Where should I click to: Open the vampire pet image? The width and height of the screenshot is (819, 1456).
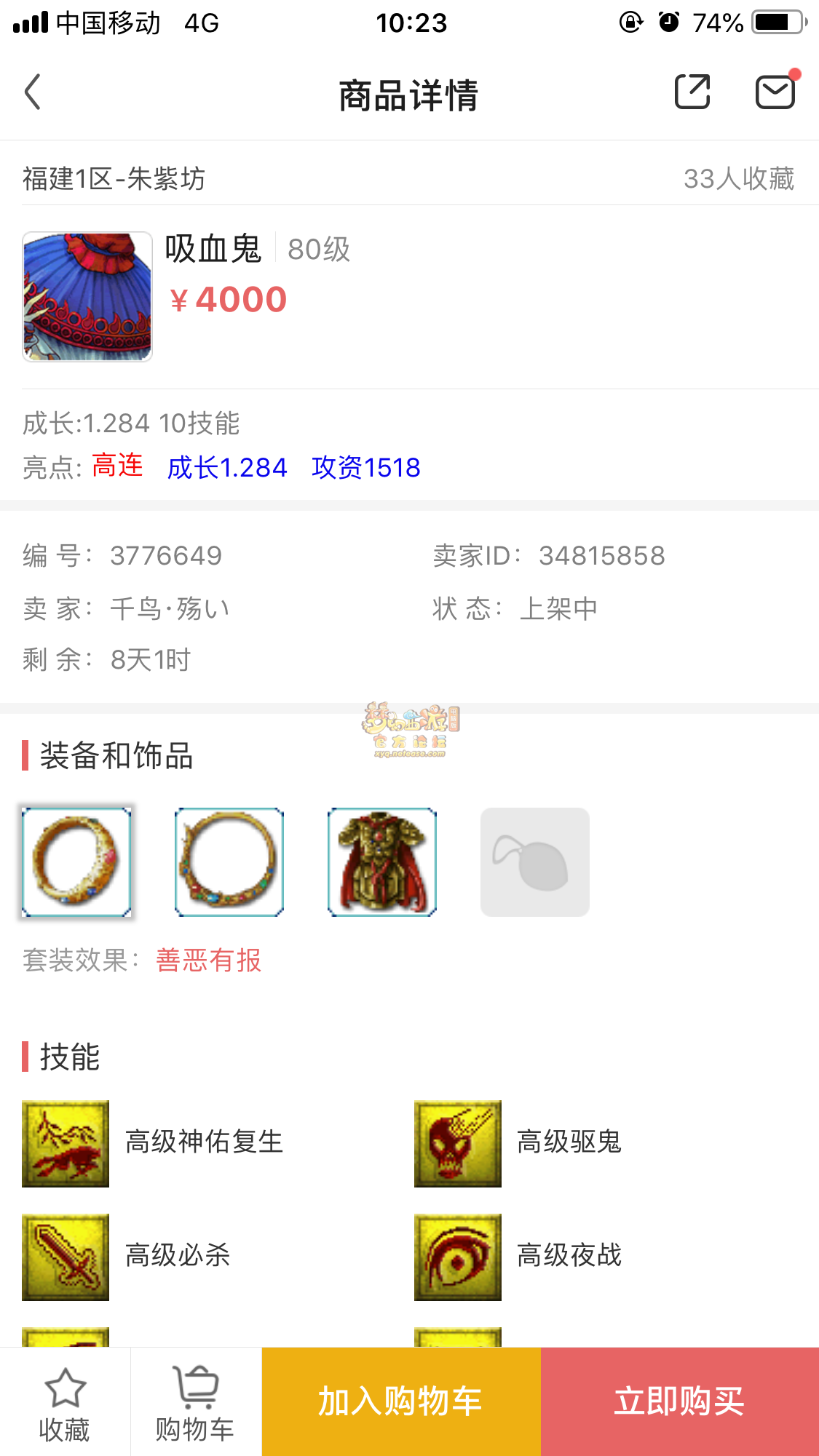point(87,297)
